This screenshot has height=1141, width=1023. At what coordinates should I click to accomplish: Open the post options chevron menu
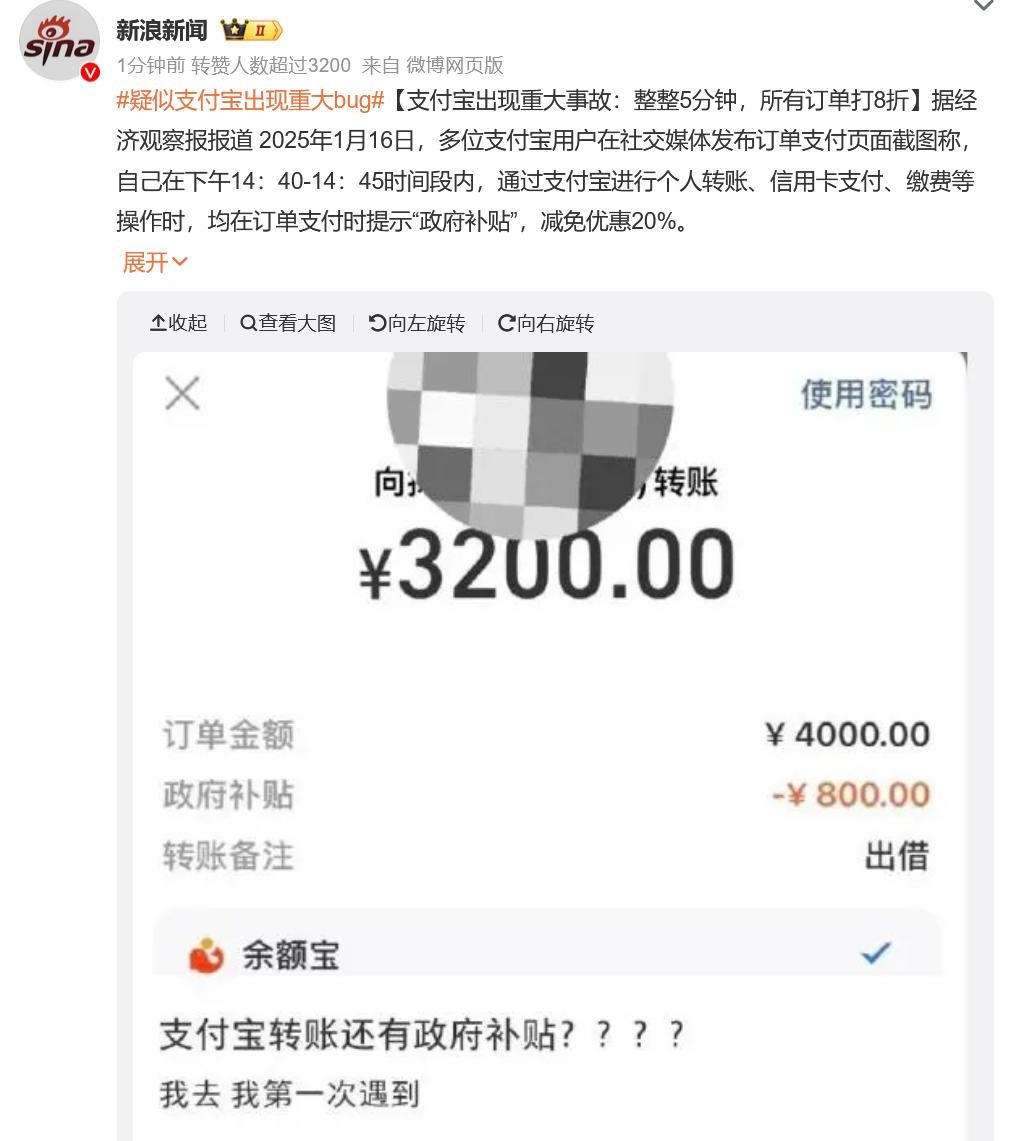[x=983, y=6]
